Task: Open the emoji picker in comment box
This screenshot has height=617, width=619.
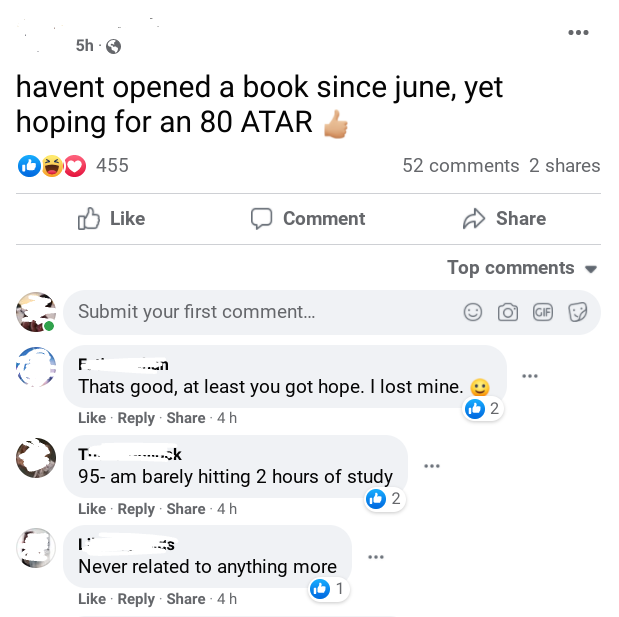Action: tap(473, 312)
